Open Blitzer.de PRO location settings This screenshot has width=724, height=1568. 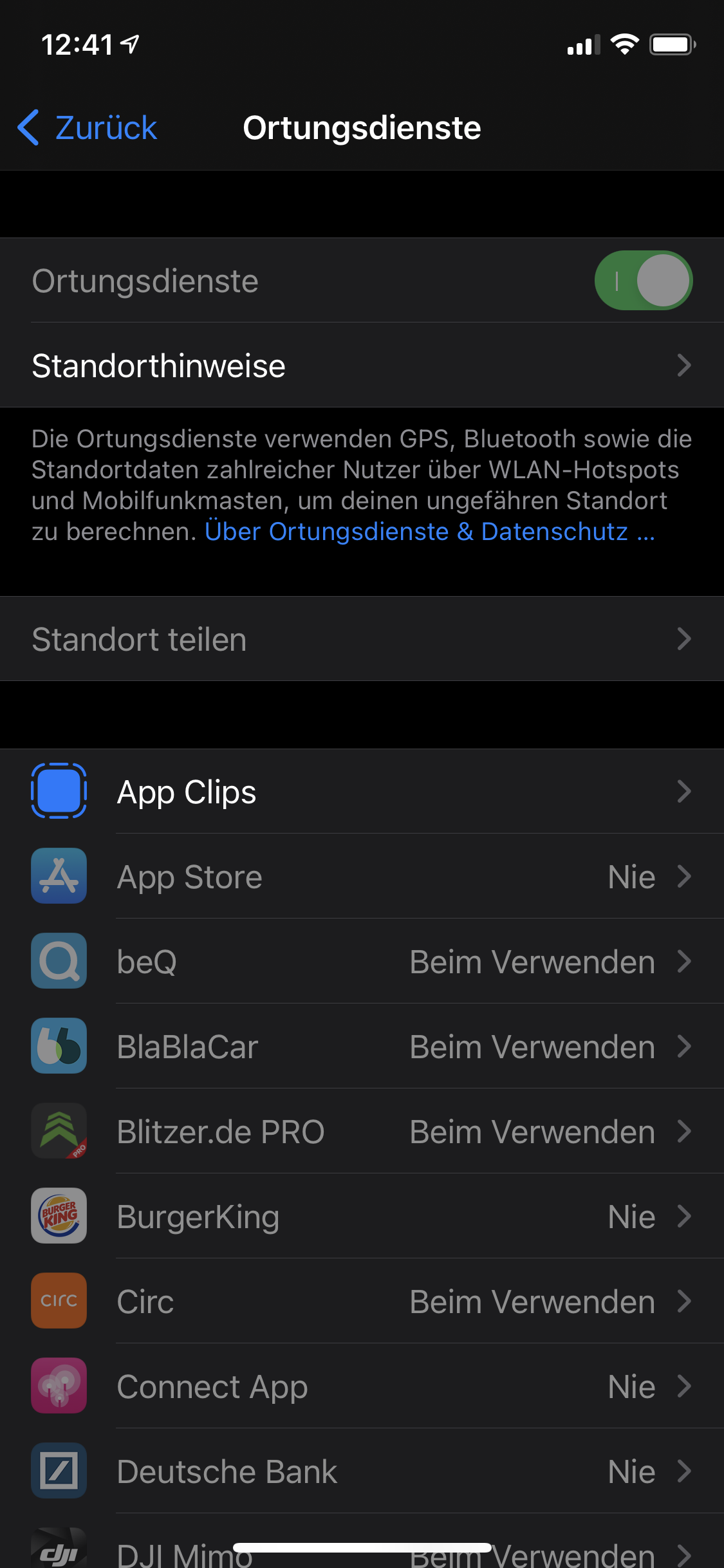pyautogui.click(x=362, y=1132)
